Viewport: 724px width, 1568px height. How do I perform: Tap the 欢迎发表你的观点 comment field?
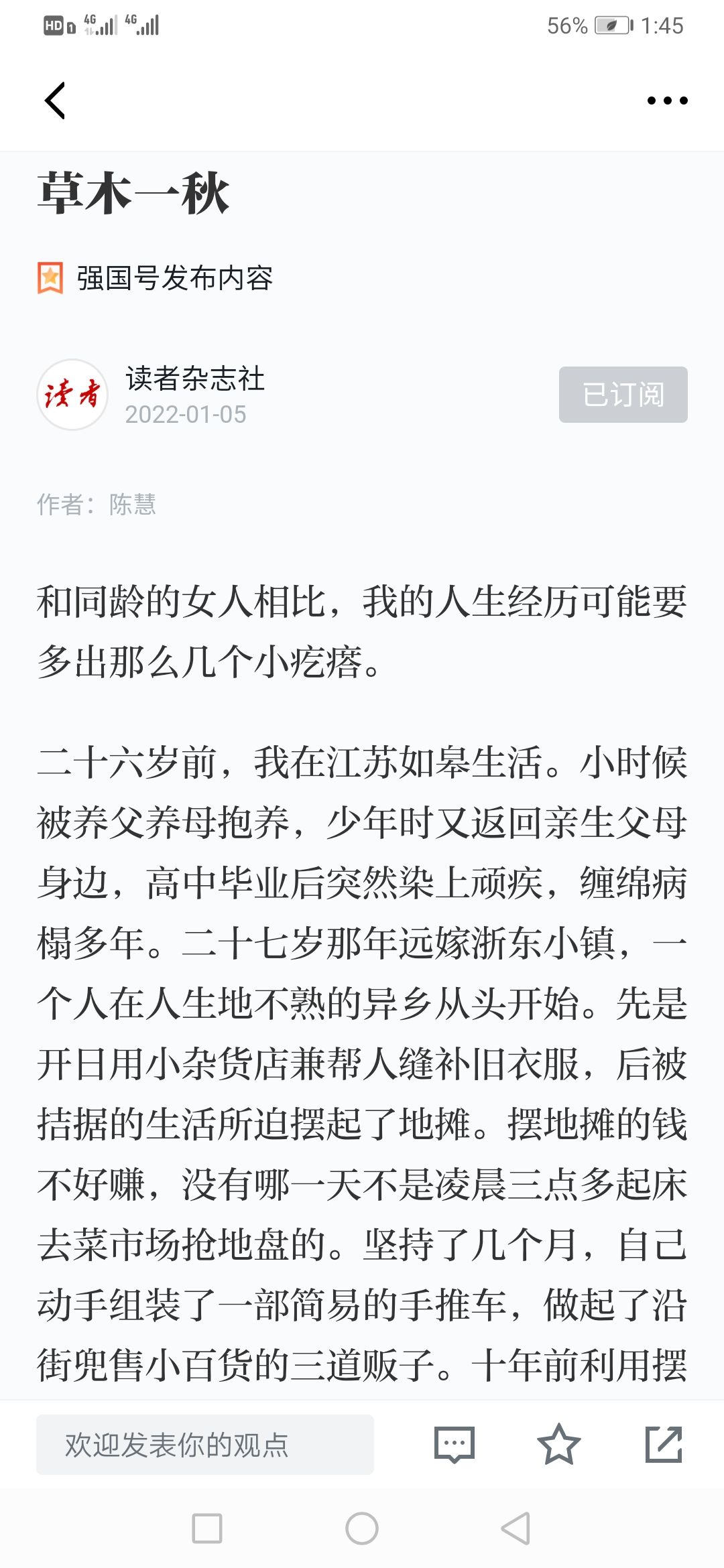point(204,1445)
